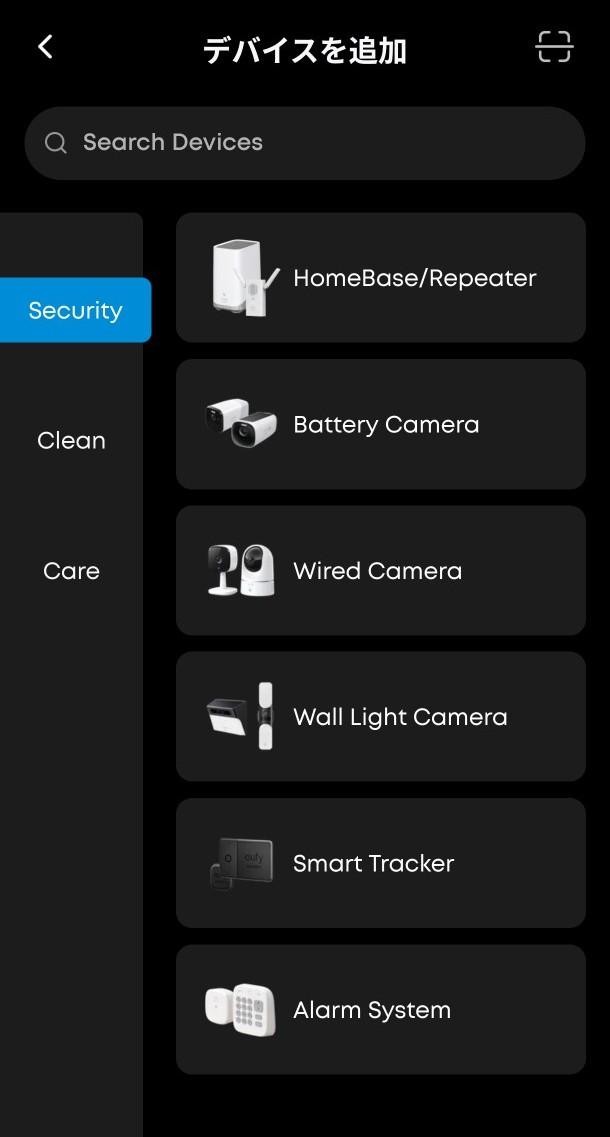This screenshot has height=1137, width=610.
Task: Pick Alarm System
Action: pyautogui.click(x=381, y=1009)
